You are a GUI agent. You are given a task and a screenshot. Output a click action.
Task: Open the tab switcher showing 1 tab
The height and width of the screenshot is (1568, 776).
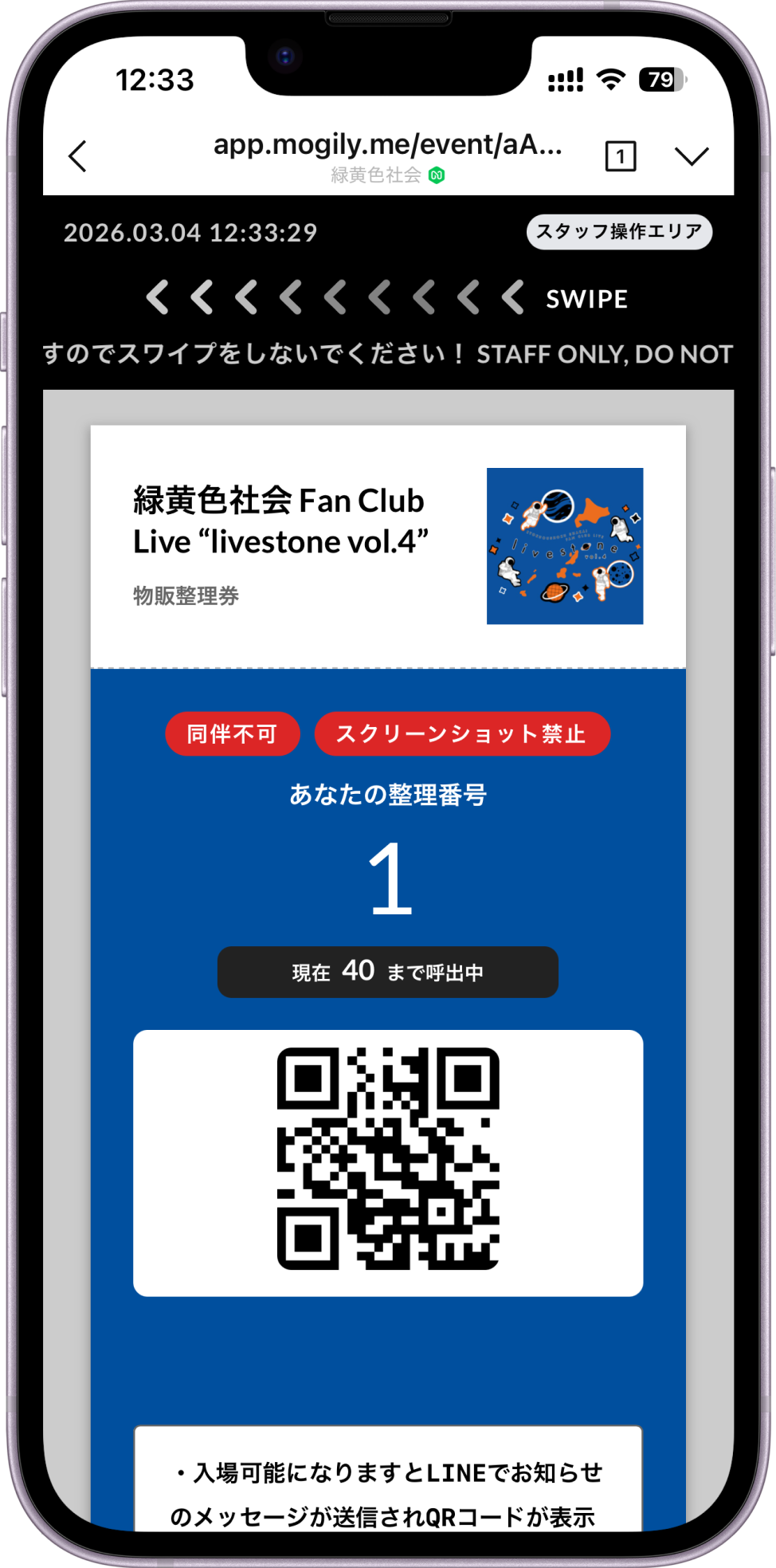[x=620, y=156]
